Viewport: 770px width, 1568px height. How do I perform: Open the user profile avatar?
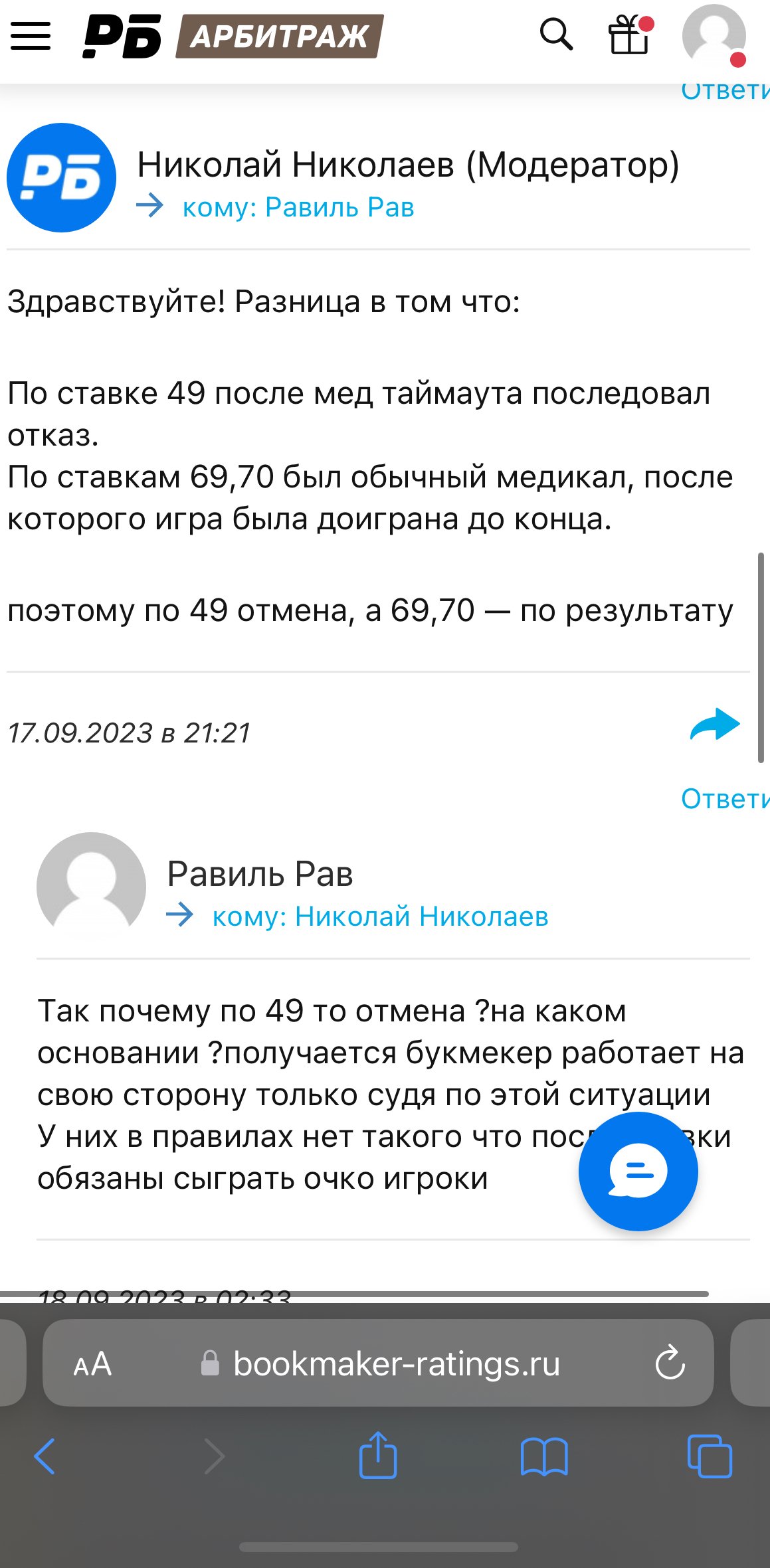click(714, 36)
